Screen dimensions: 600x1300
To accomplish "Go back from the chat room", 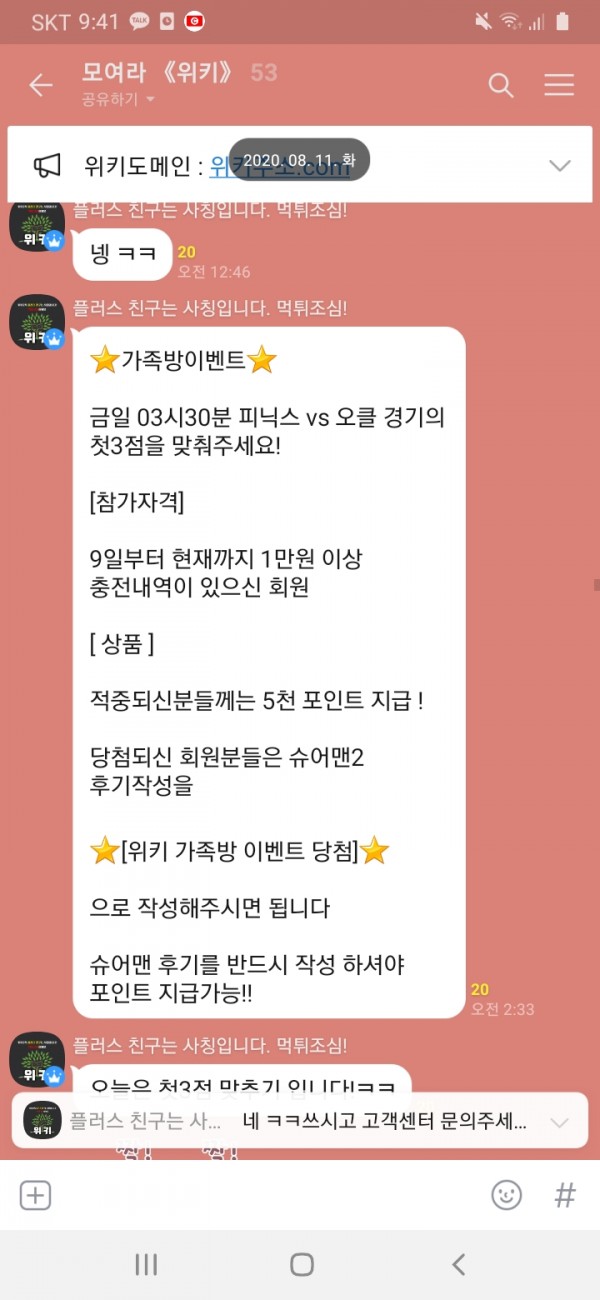I will coord(41,85).
